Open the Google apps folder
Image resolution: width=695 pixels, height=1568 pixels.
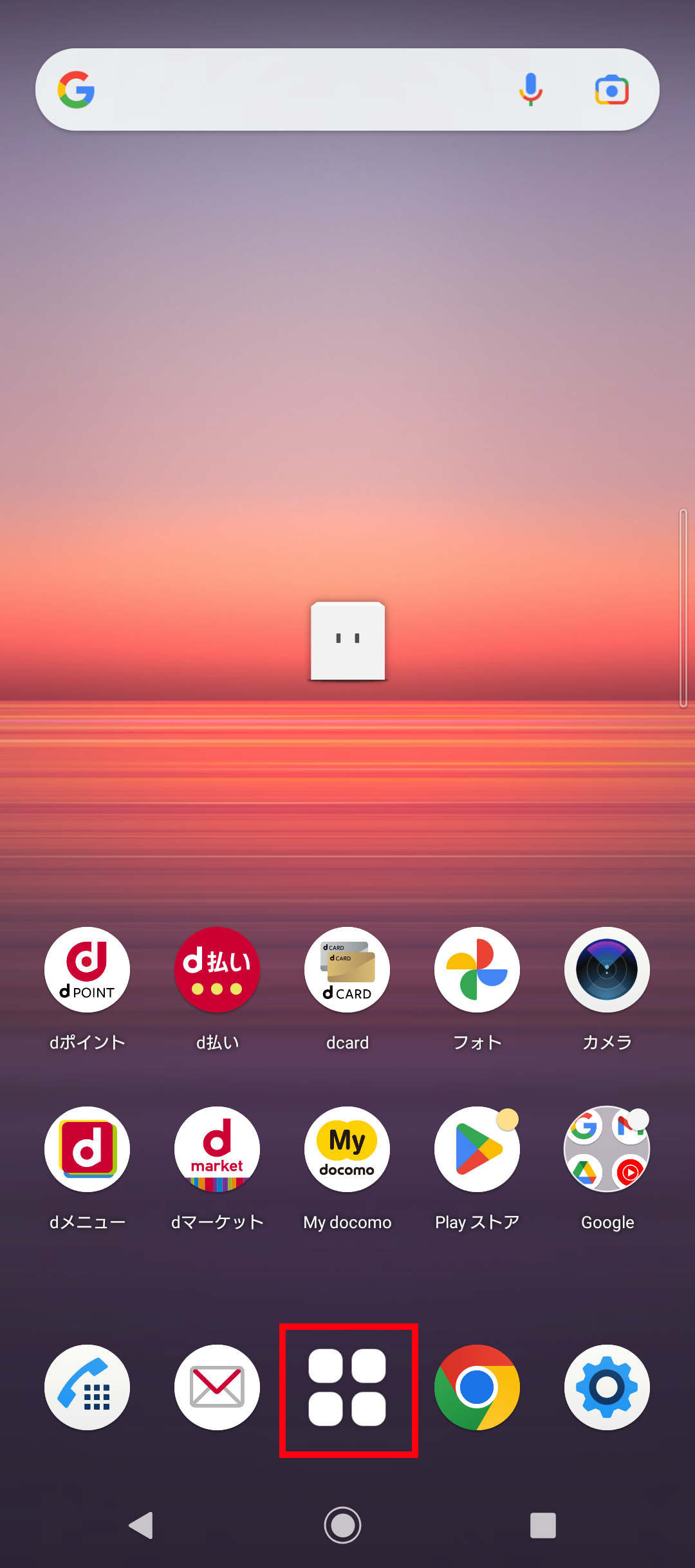[x=607, y=1150]
